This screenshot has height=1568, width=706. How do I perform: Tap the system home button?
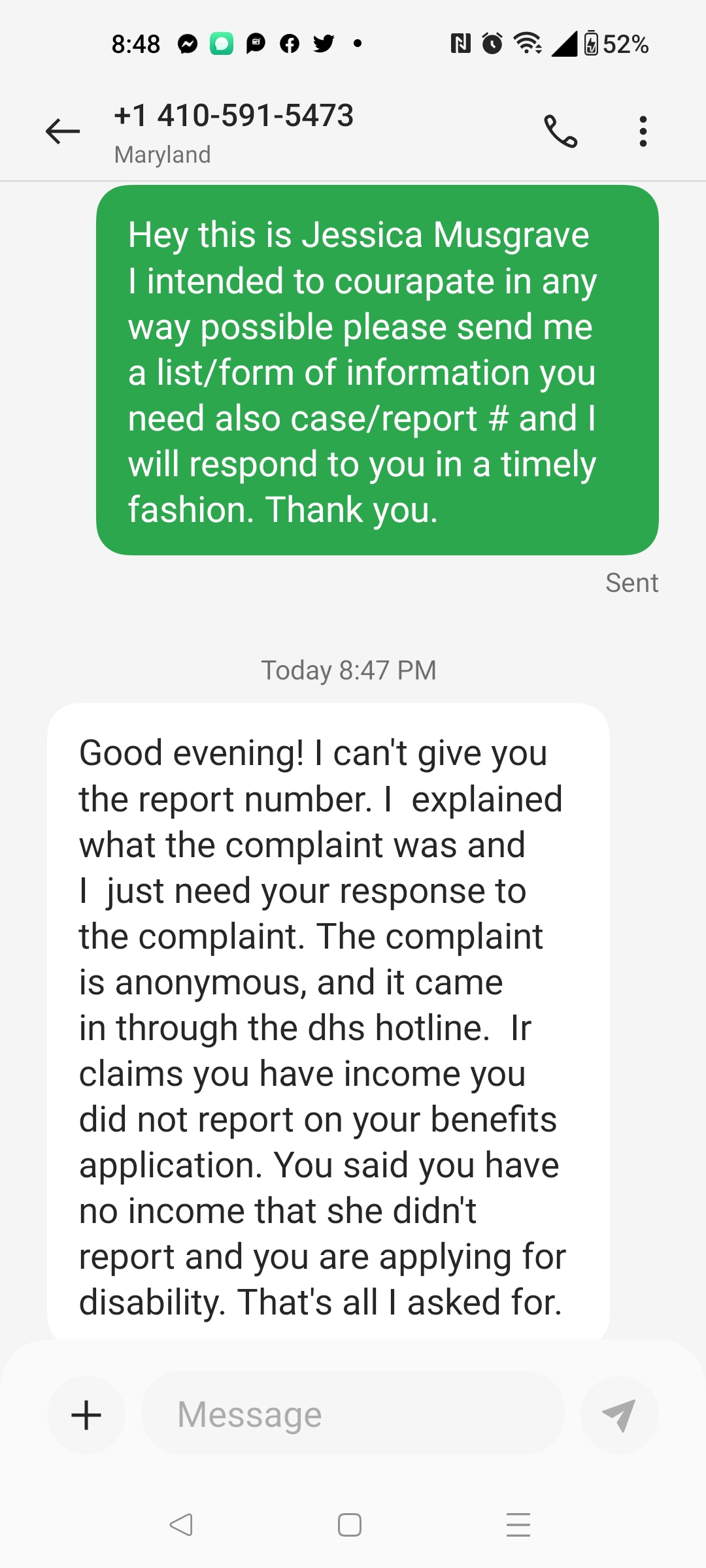pyautogui.click(x=350, y=1525)
